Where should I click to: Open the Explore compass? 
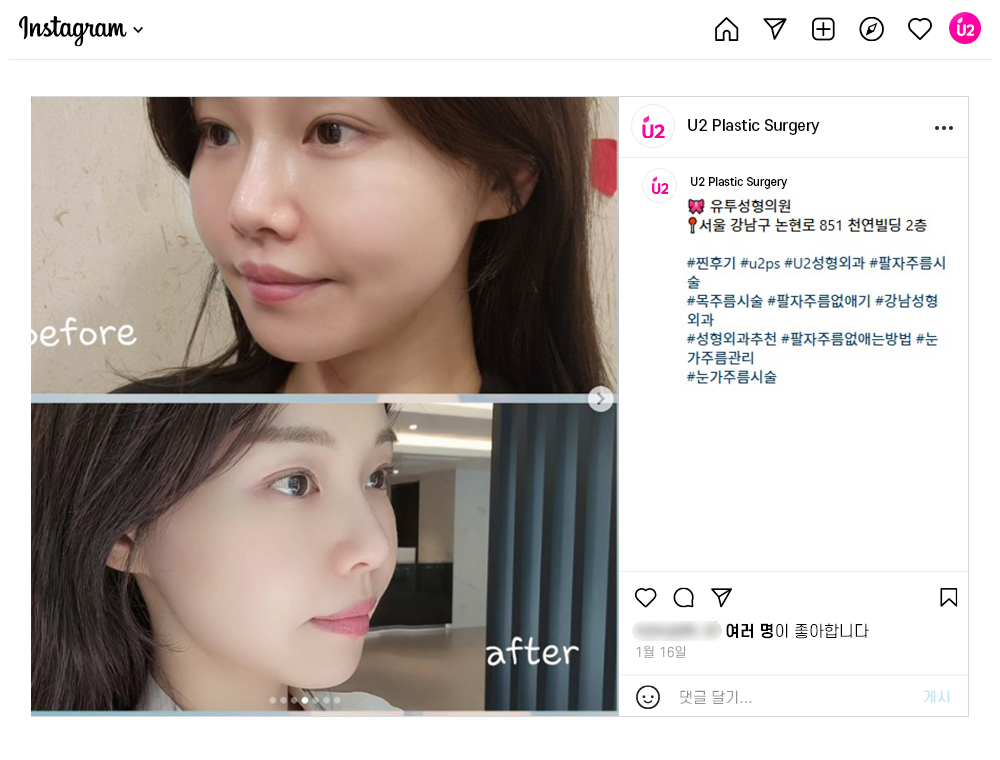(x=871, y=29)
